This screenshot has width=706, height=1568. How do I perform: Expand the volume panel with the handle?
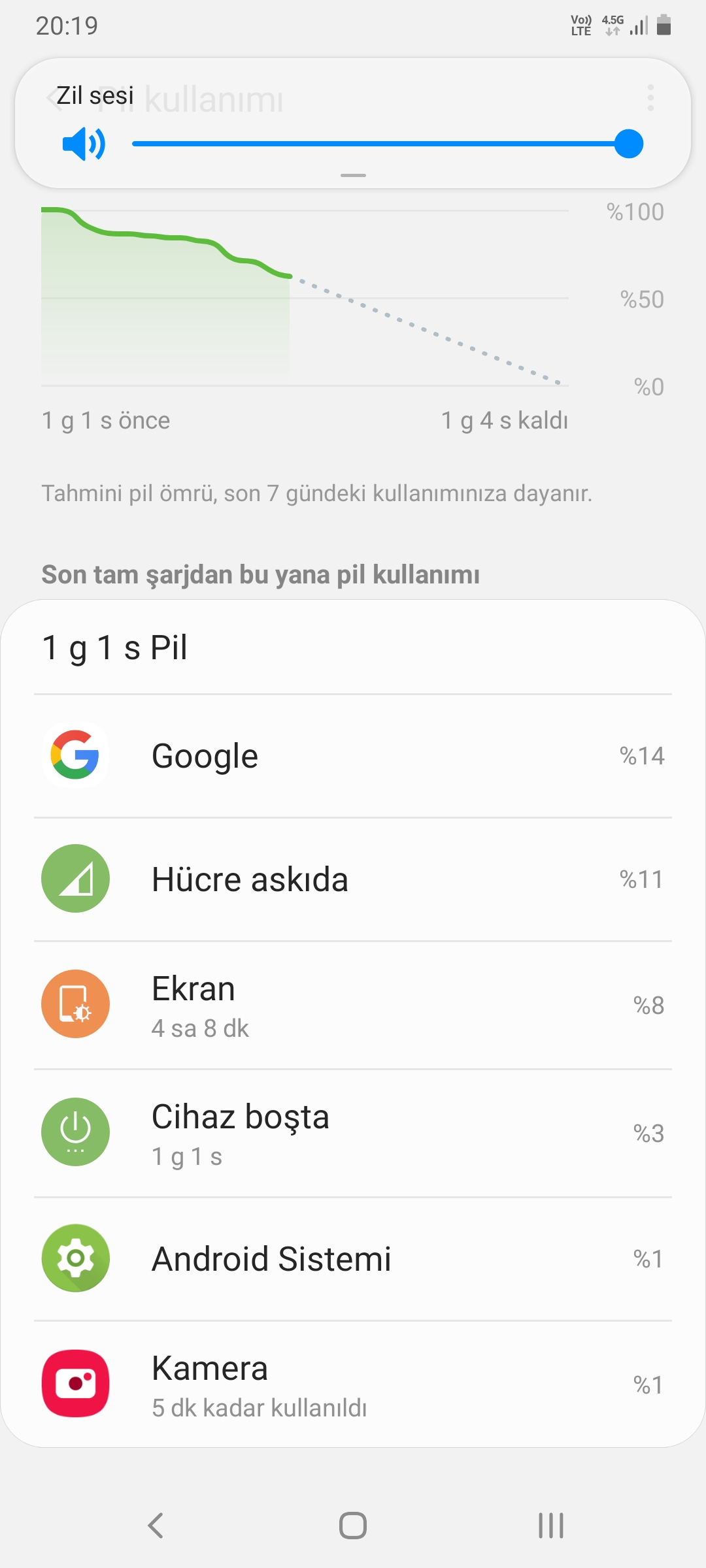[x=353, y=175]
